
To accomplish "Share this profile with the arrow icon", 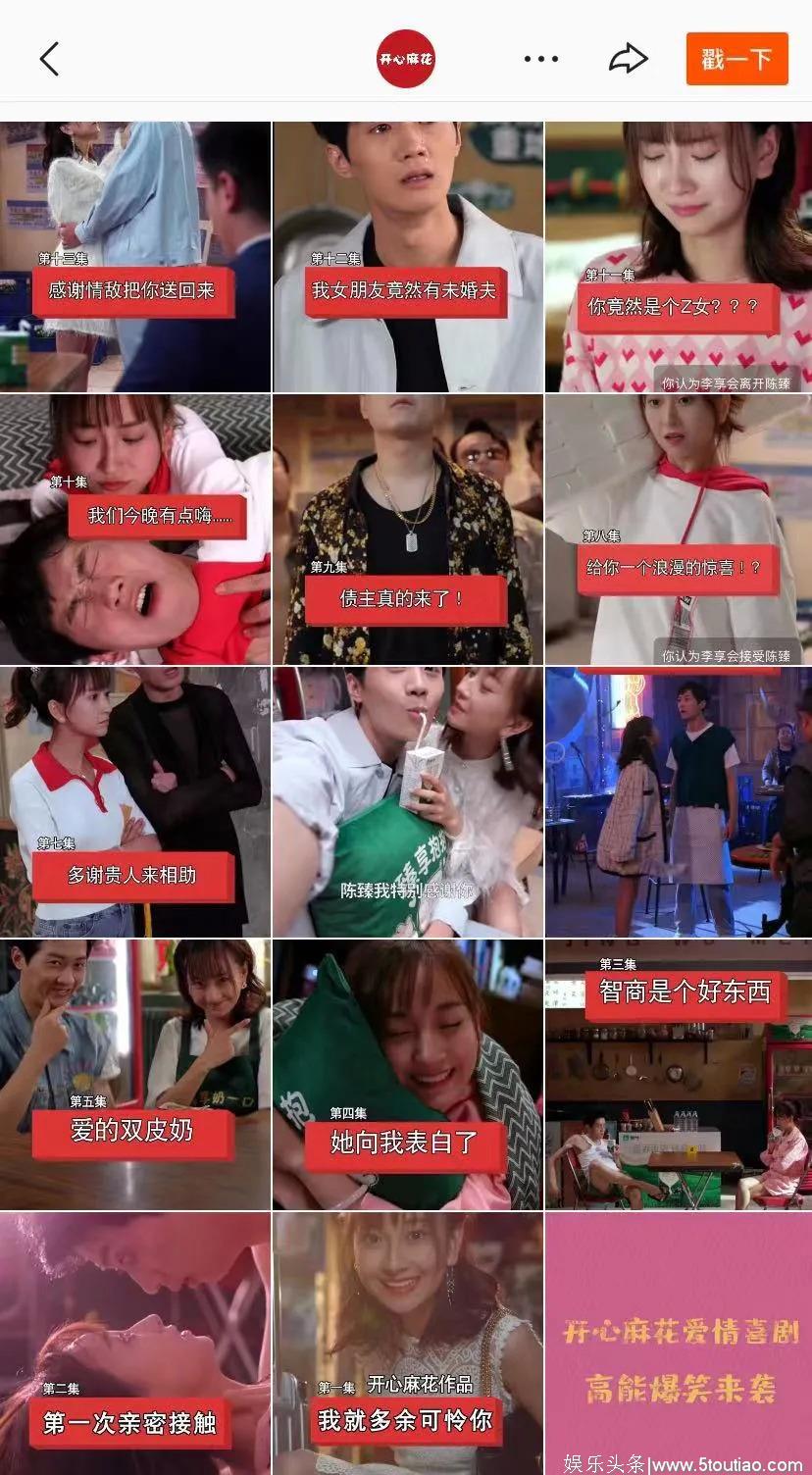I will pos(628,59).
